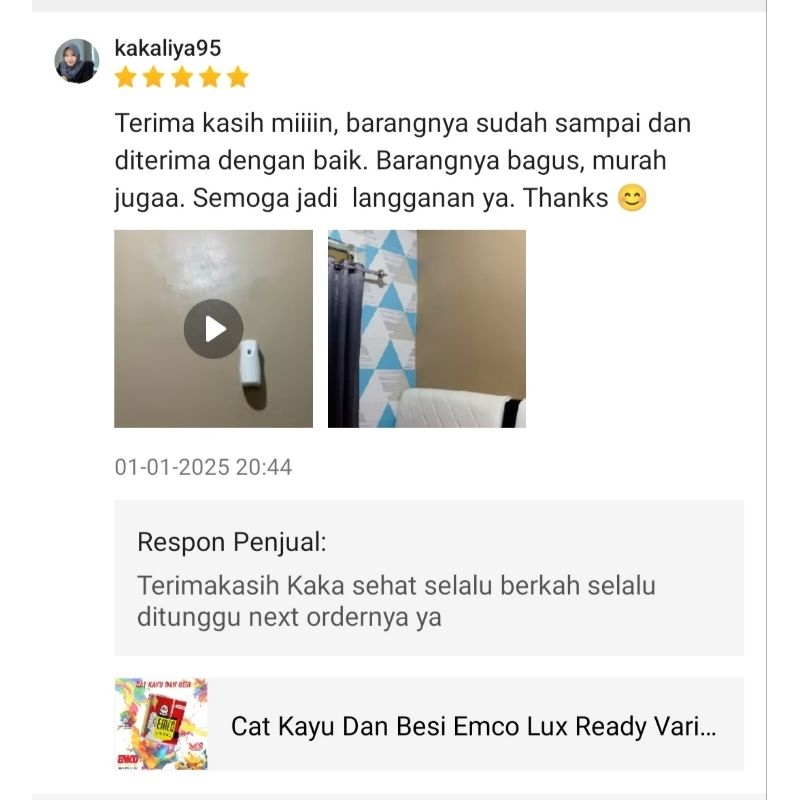The width and height of the screenshot is (800, 800).
Task: Play the review video thumbnail
Action: click(213, 329)
